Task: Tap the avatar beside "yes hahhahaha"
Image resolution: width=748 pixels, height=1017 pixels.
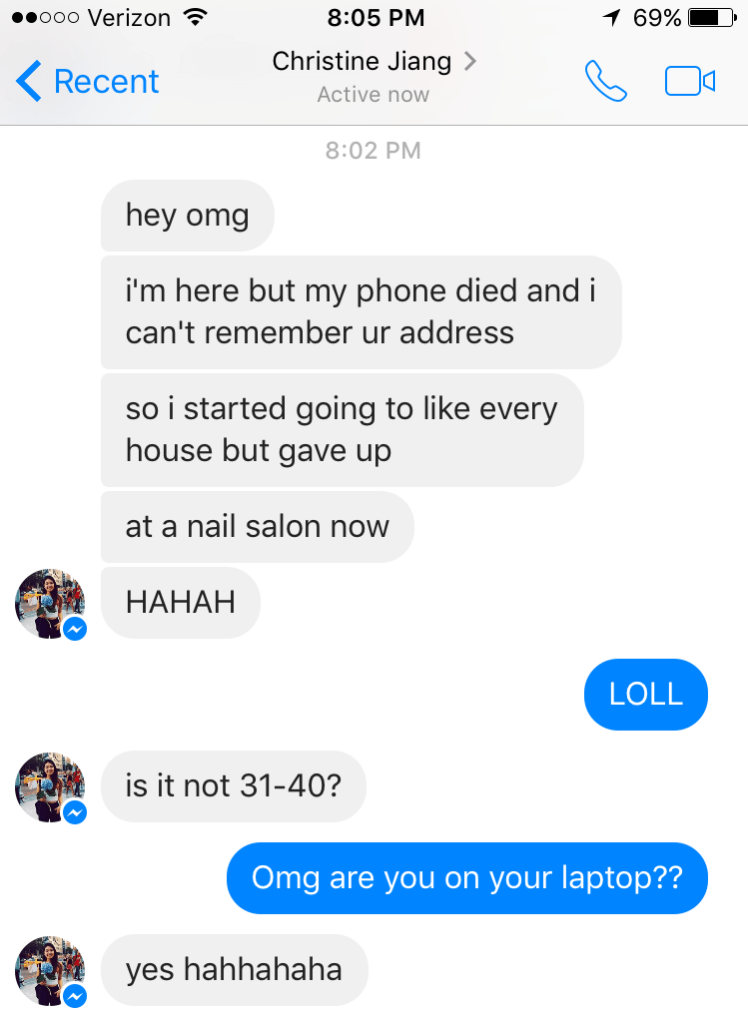Action: [x=49, y=970]
